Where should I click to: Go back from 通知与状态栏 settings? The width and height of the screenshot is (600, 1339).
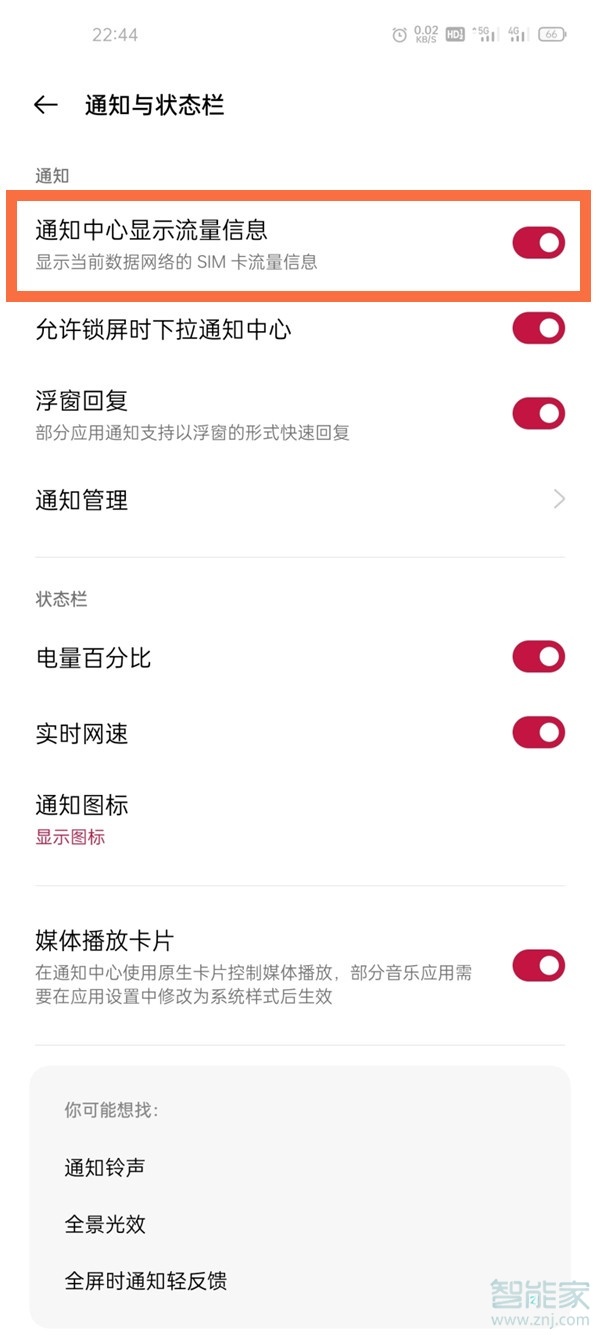pyautogui.click(x=45, y=105)
